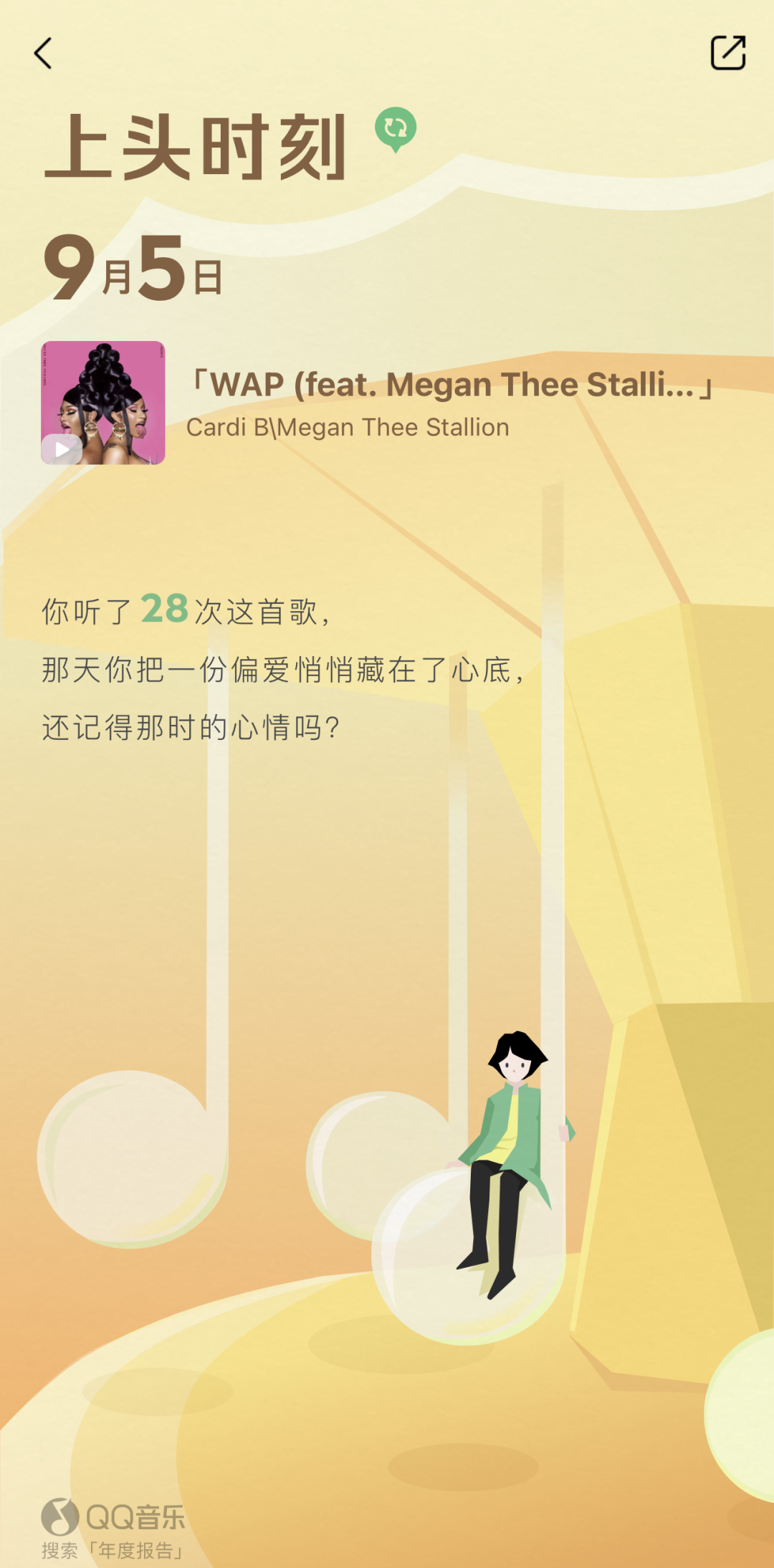Open the WAP (feat. Megan Thee Stallion) song title

pyautogui.click(x=453, y=385)
